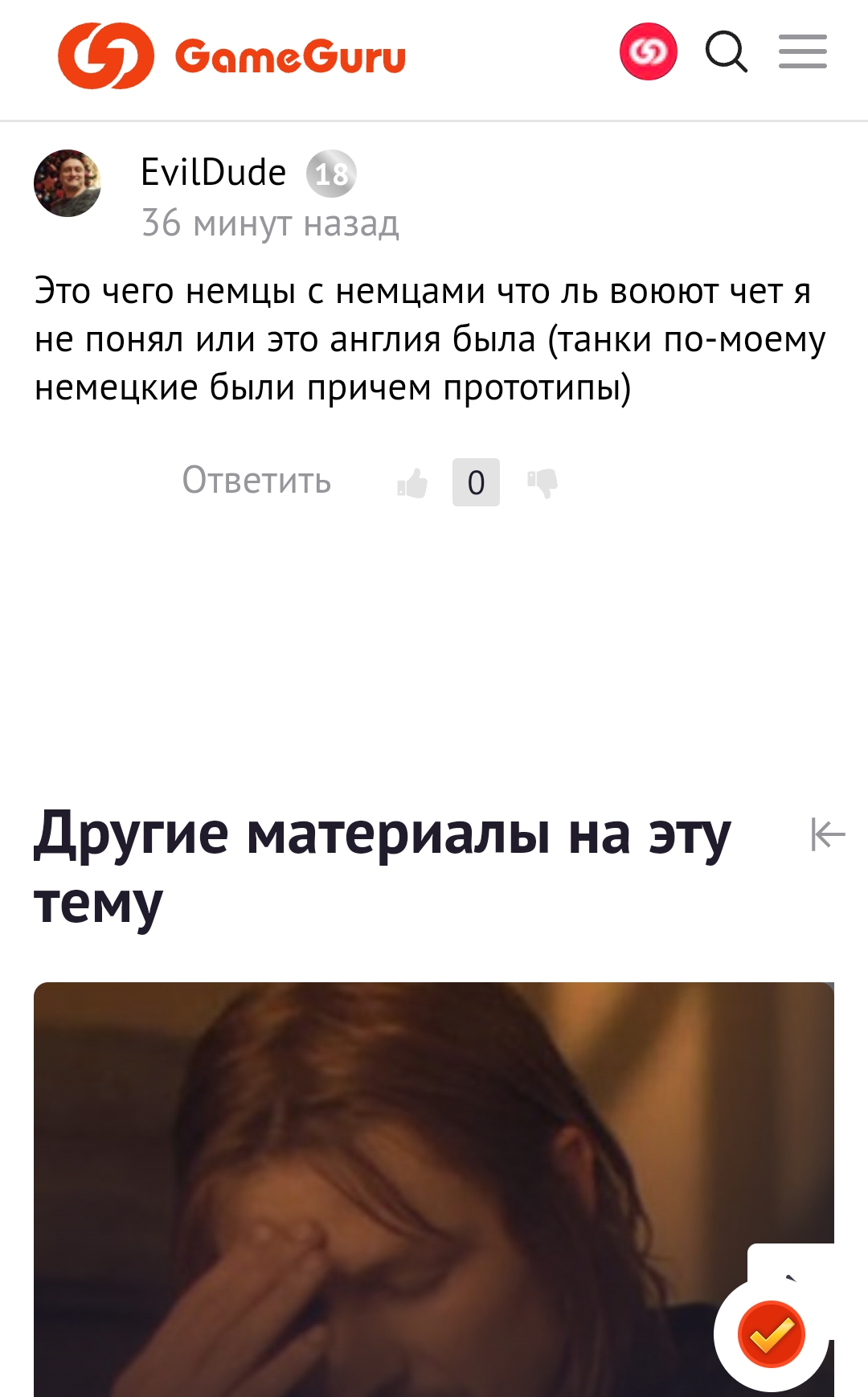This screenshot has height=1397, width=868.
Task: Open EvilDude's profile avatar
Action: 68,183
